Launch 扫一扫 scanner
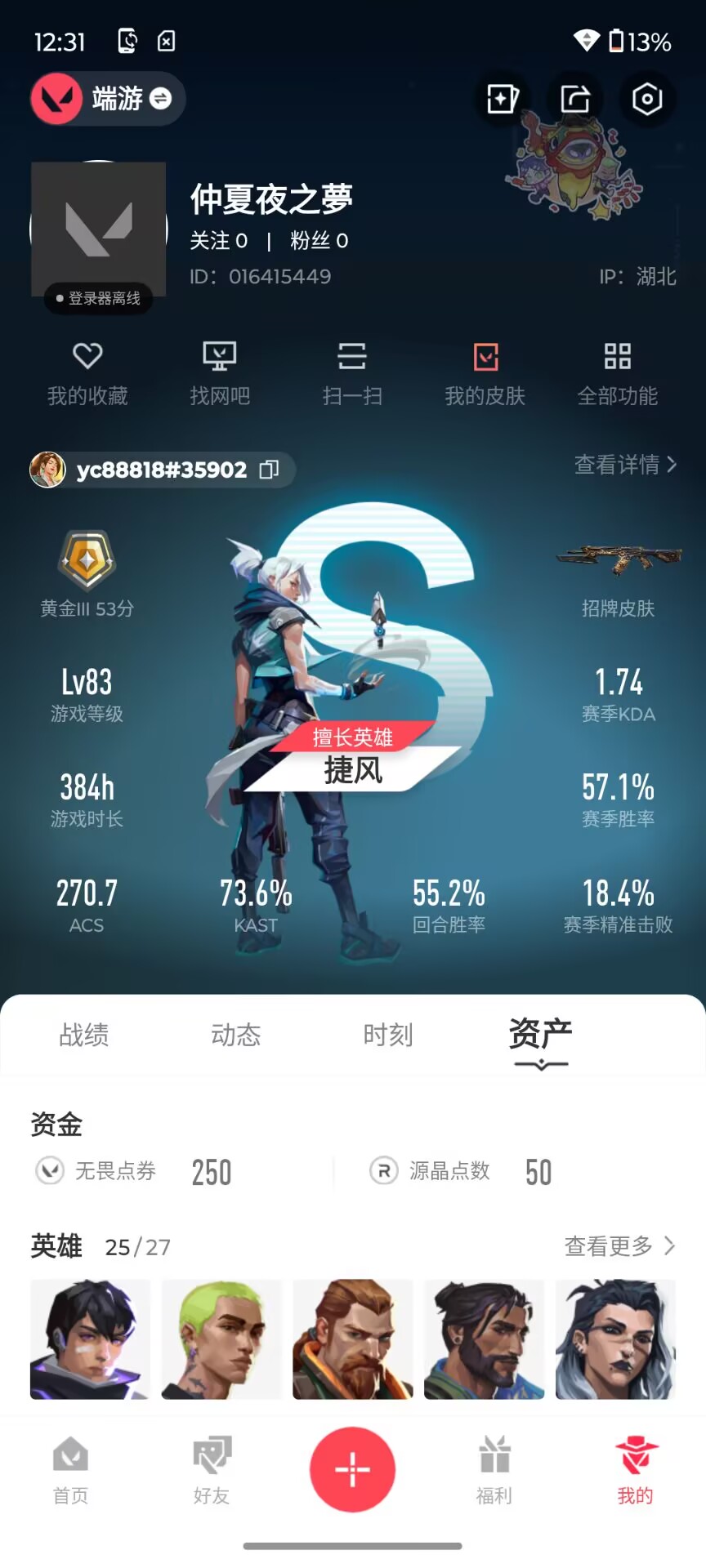This screenshot has width=706, height=1568. (x=352, y=374)
